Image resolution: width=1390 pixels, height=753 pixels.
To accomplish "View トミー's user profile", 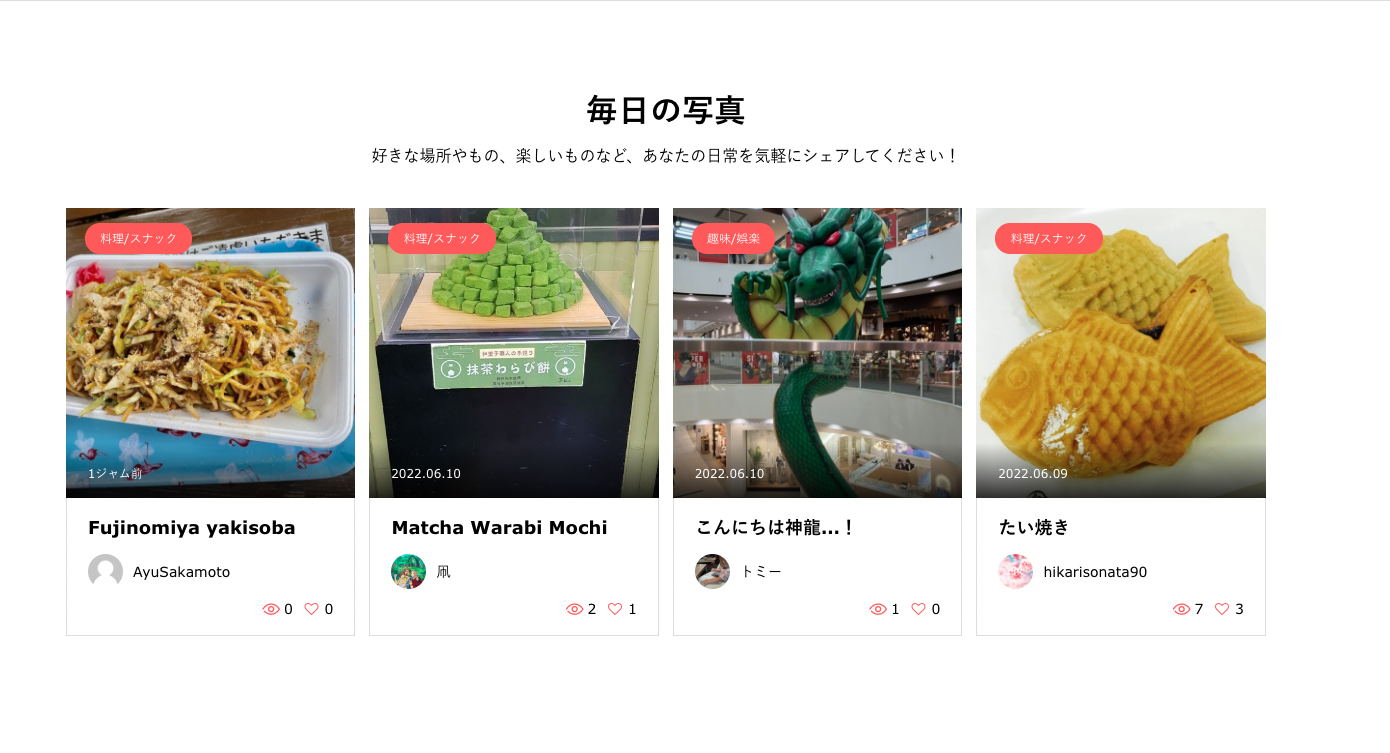I will 760,572.
